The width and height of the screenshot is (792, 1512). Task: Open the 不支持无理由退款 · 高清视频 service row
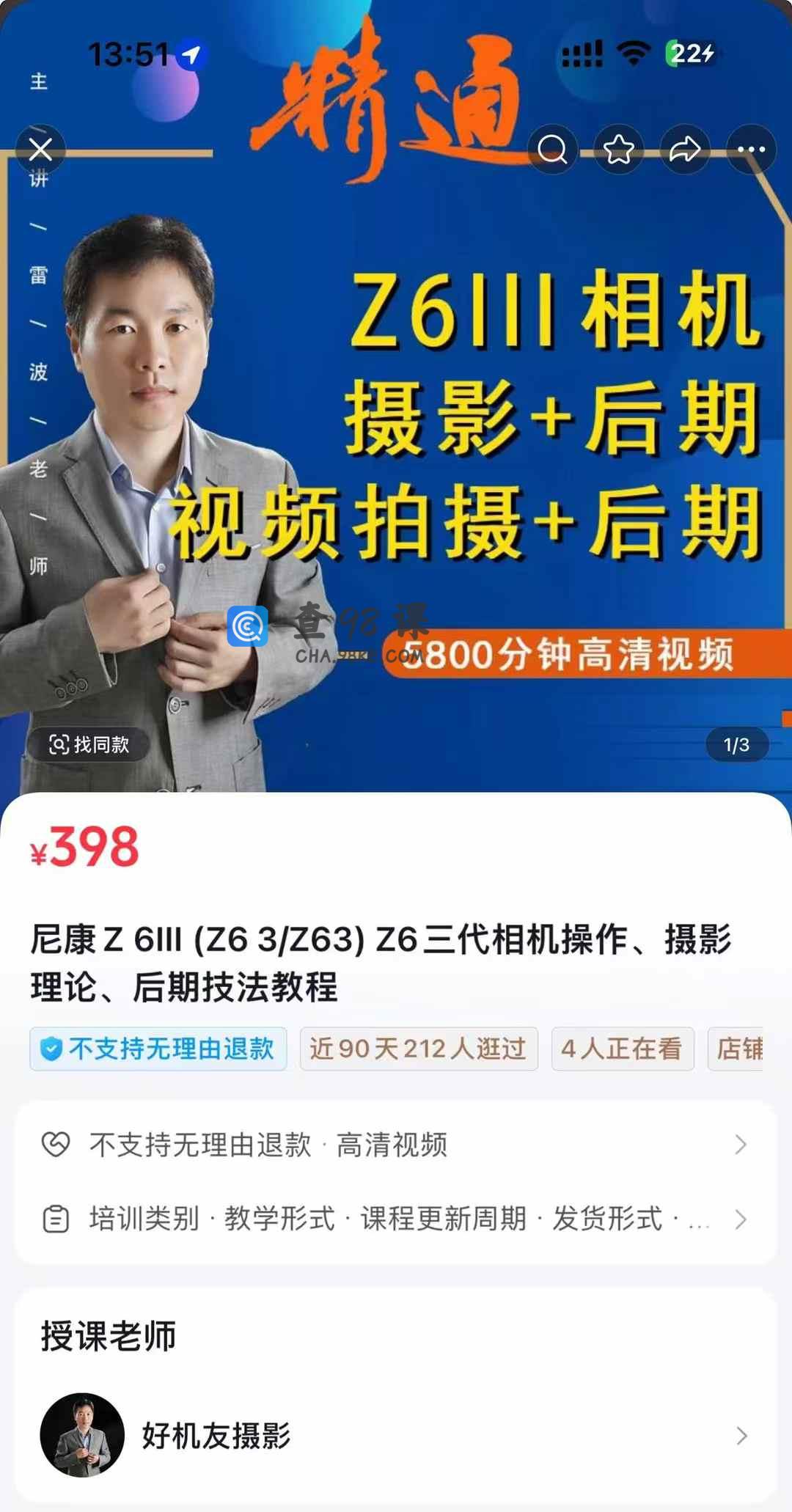tap(396, 1145)
